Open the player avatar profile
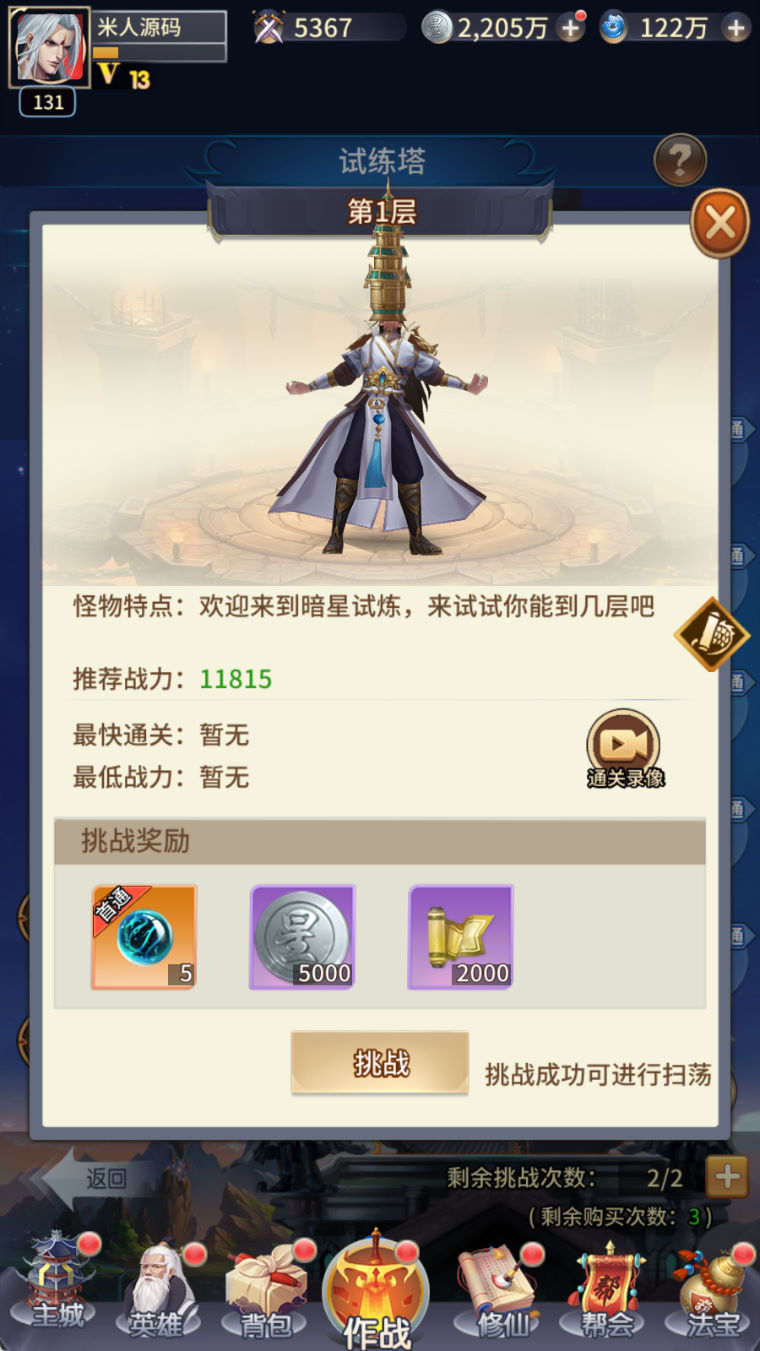The width and height of the screenshot is (760, 1351). pyautogui.click(x=49, y=47)
